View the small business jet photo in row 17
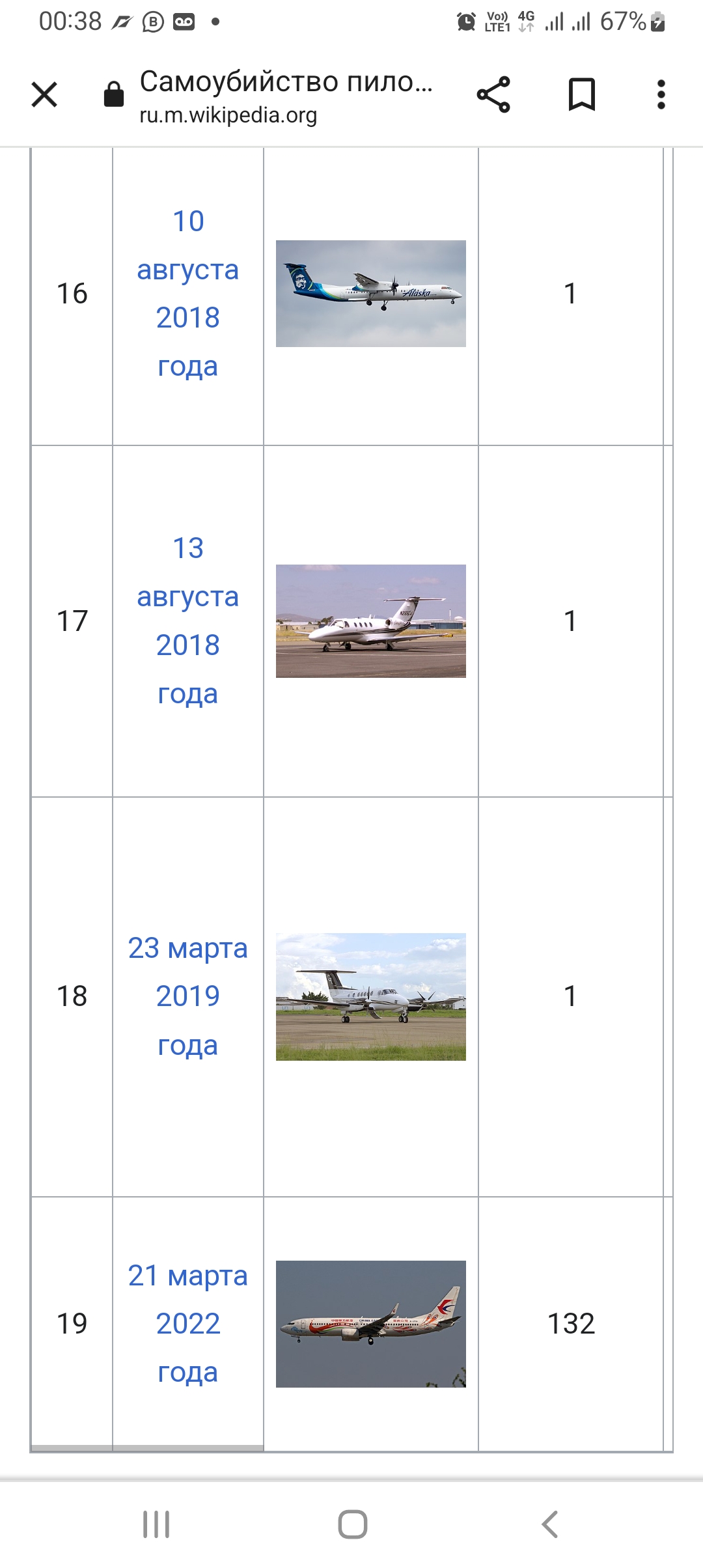The width and height of the screenshot is (703, 1568). pyautogui.click(x=371, y=621)
